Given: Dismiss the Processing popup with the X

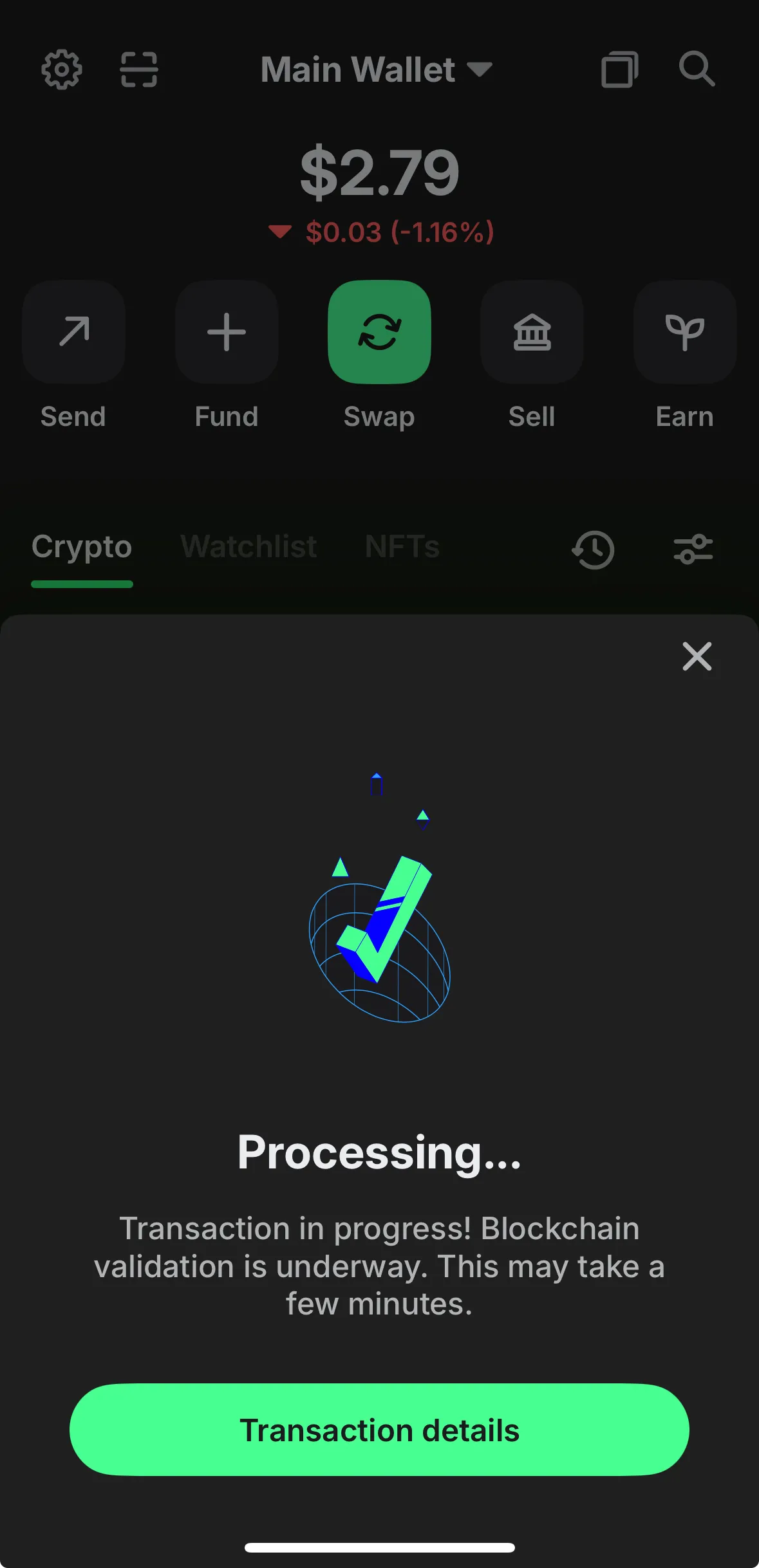Looking at the screenshot, I should click(697, 657).
